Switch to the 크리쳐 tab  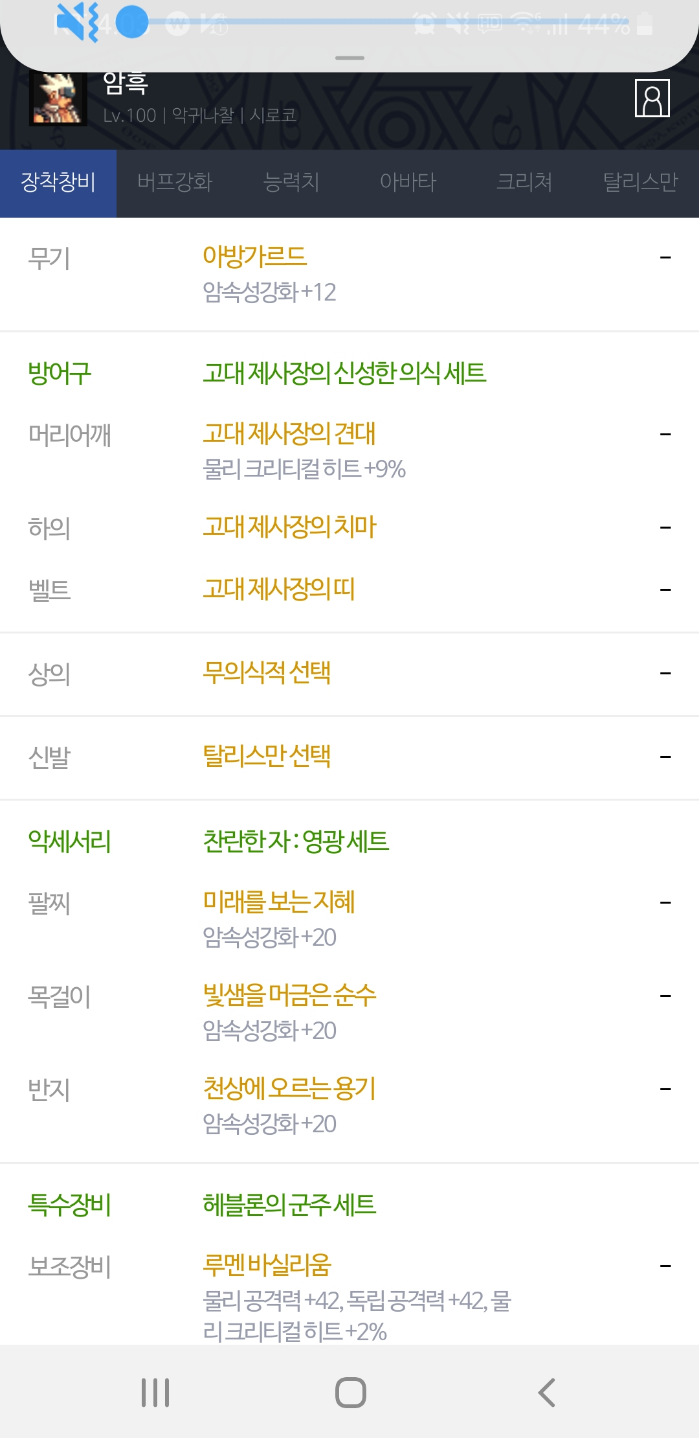[524, 183]
